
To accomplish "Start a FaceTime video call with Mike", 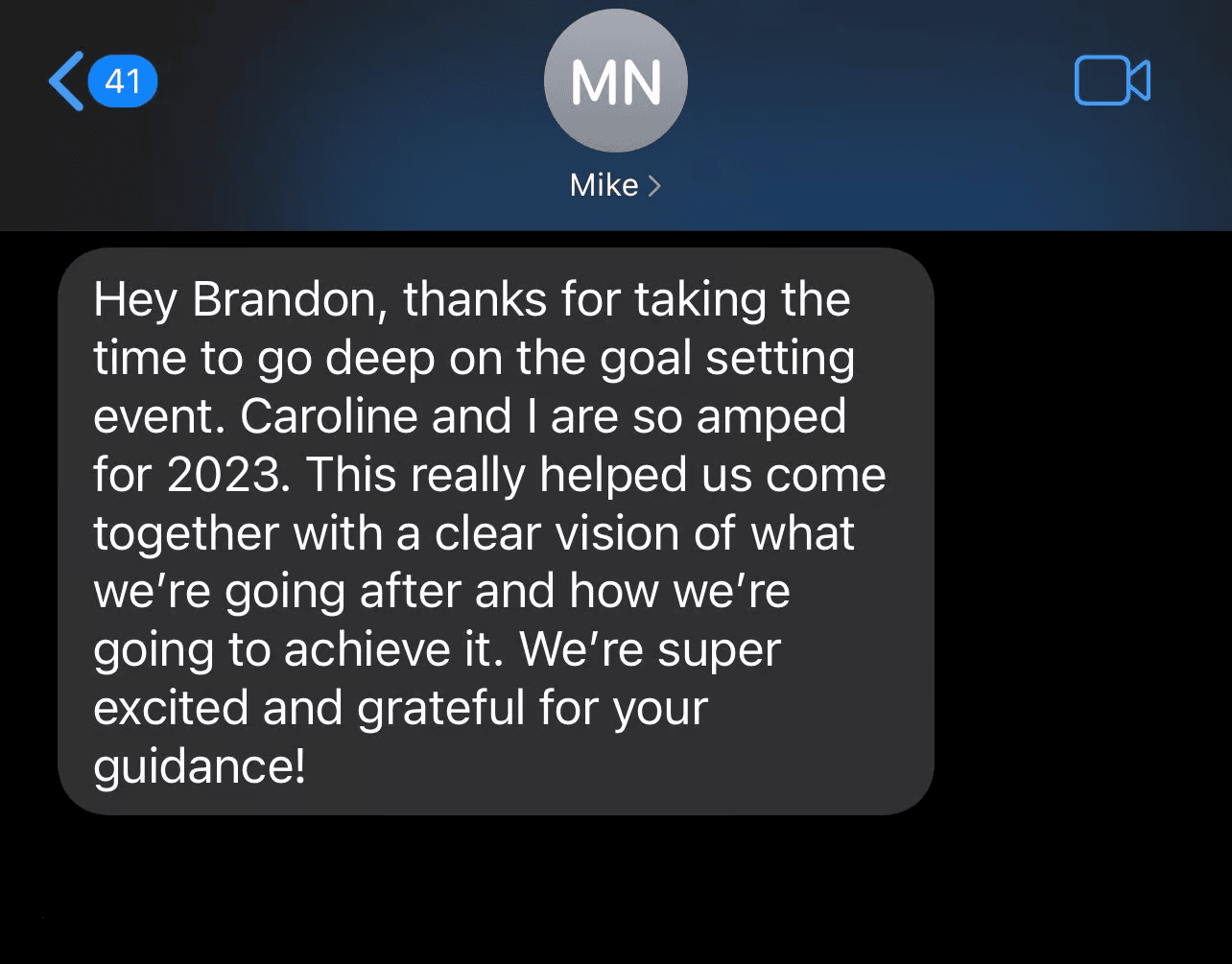I will [1111, 81].
